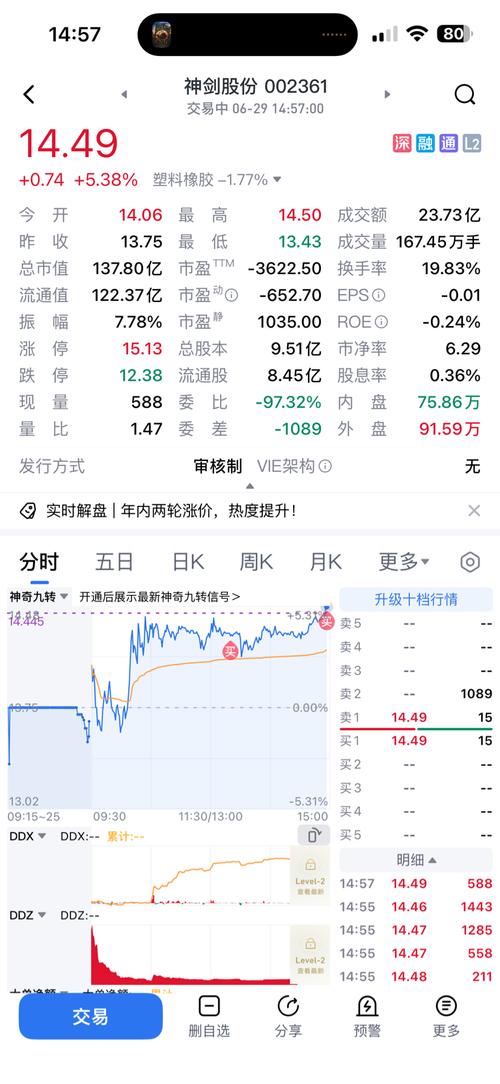Dismiss the 实时解盘 banner
The width and height of the screenshot is (500, 1084).
coord(474,511)
